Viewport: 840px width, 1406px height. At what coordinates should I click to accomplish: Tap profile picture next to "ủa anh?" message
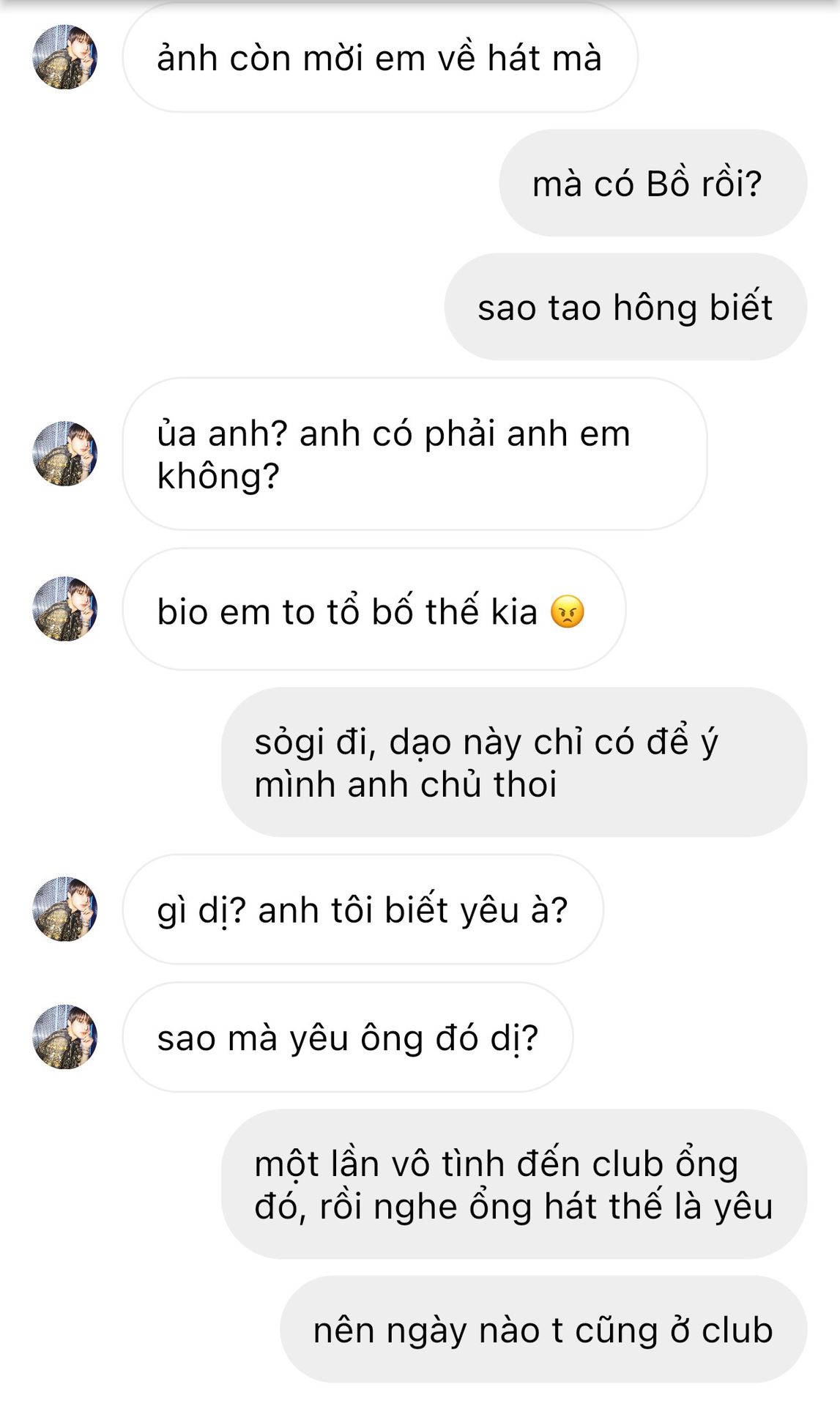coord(65,453)
